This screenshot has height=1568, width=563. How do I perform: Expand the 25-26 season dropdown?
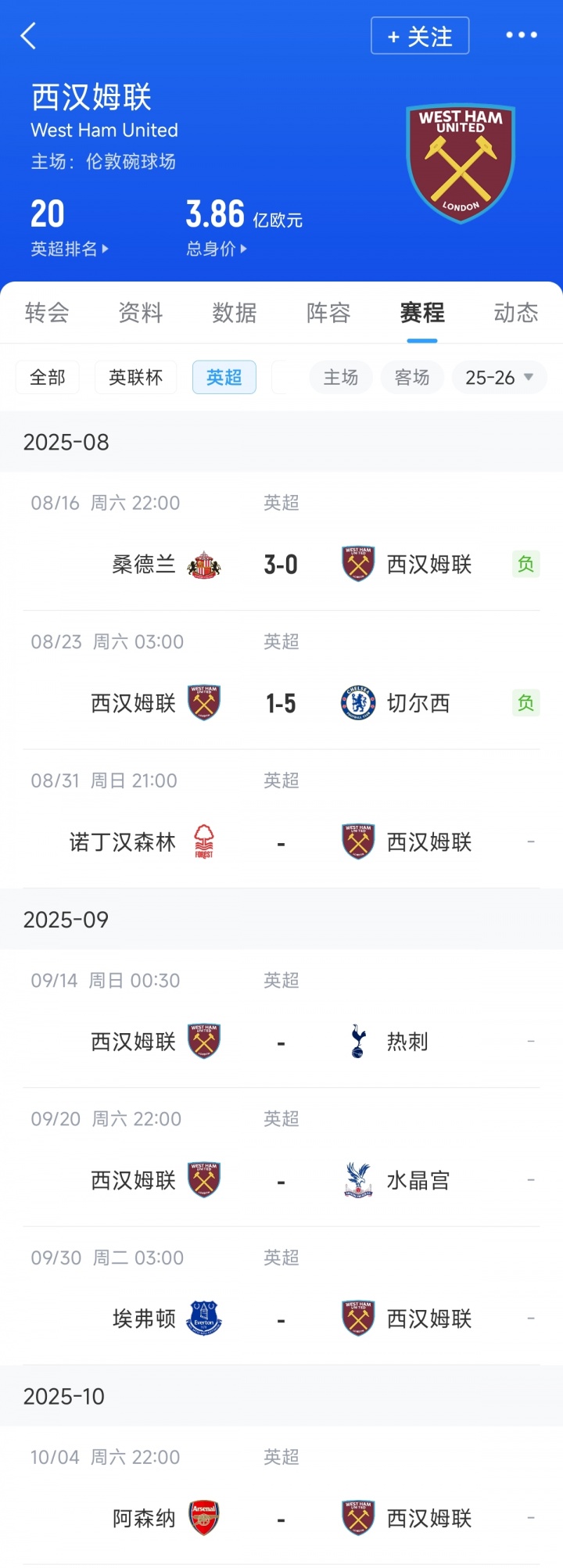(x=499, y=378)
